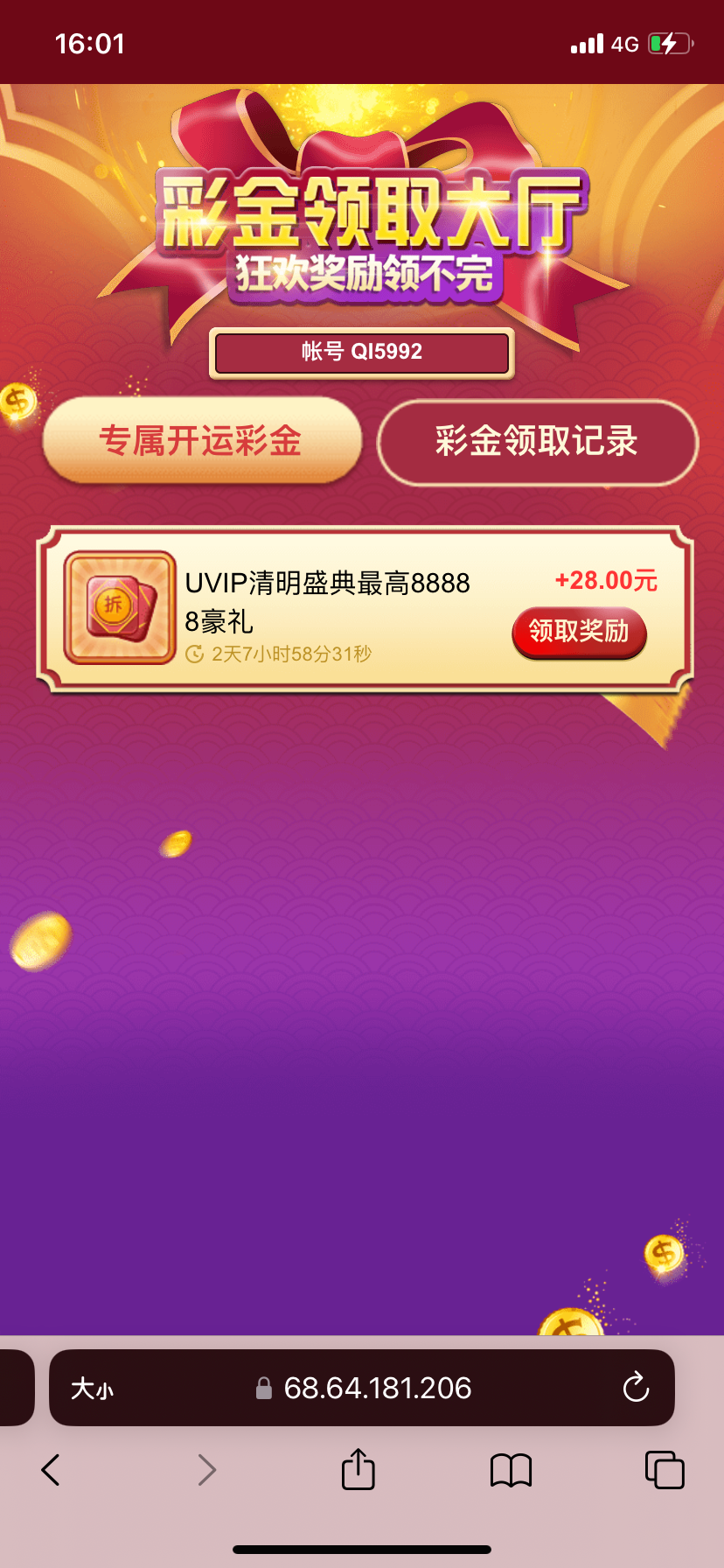Open Safari bookmarks
The width and height of the screenshot is (724, 1568).
(511, 1470)
